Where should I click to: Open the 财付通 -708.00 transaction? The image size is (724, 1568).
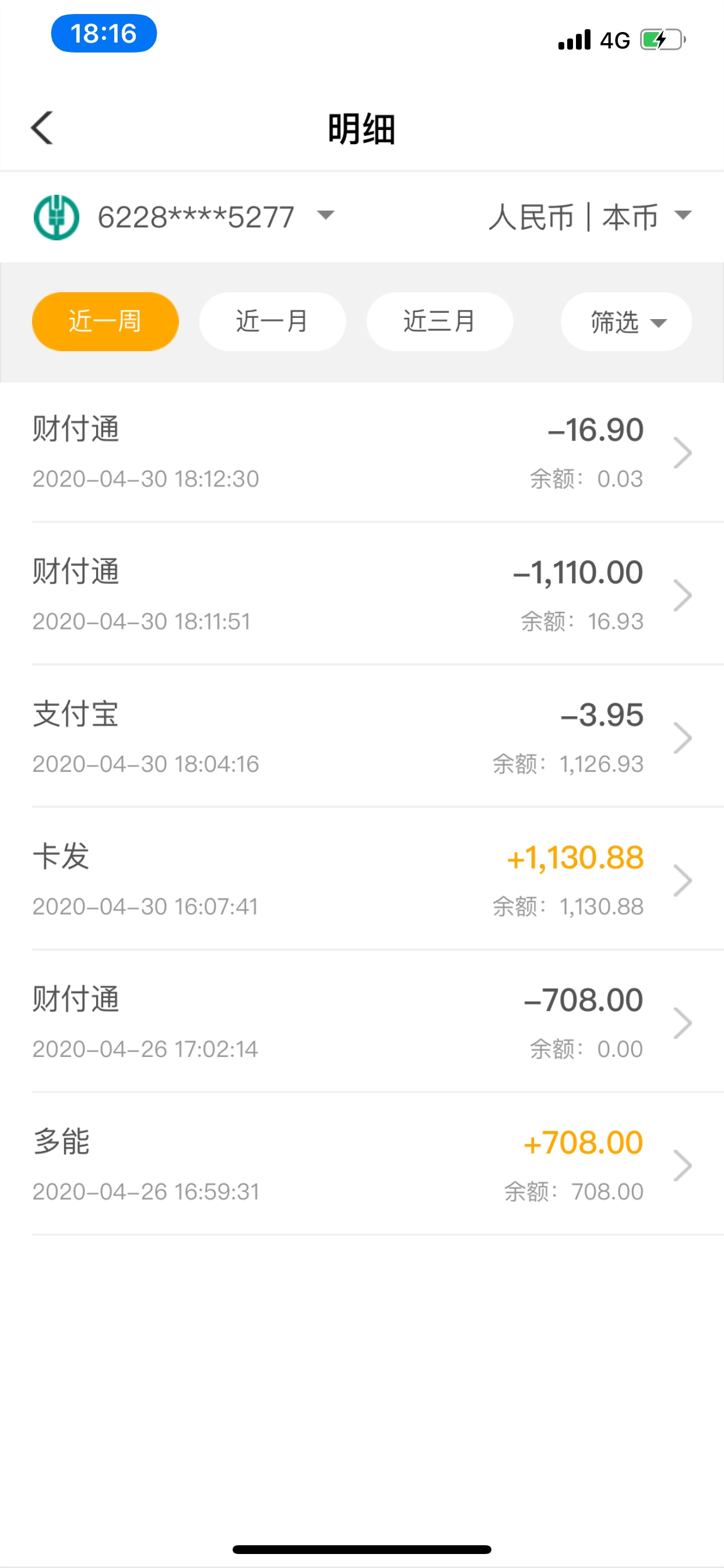[x=362, y=1021]
